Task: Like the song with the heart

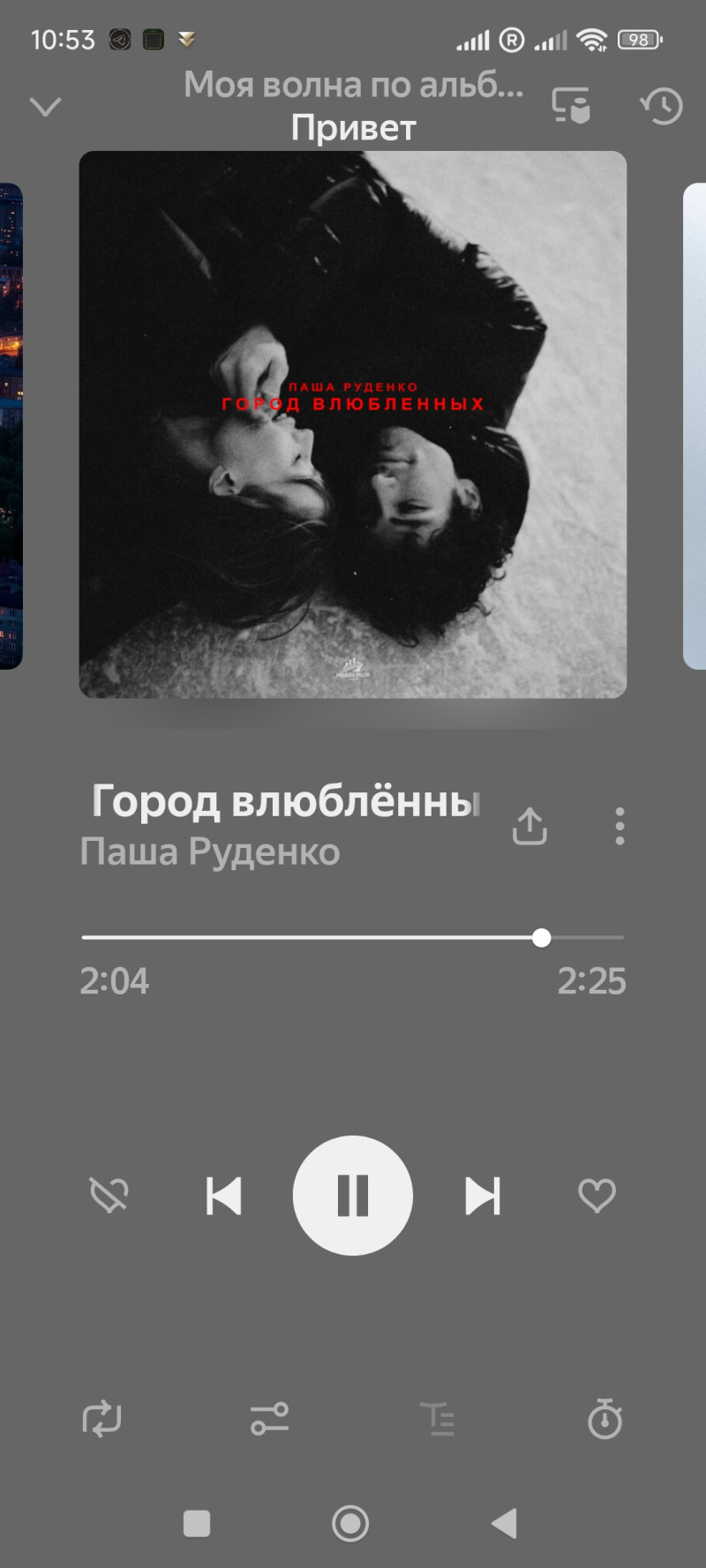Action: click(597, 1196)
